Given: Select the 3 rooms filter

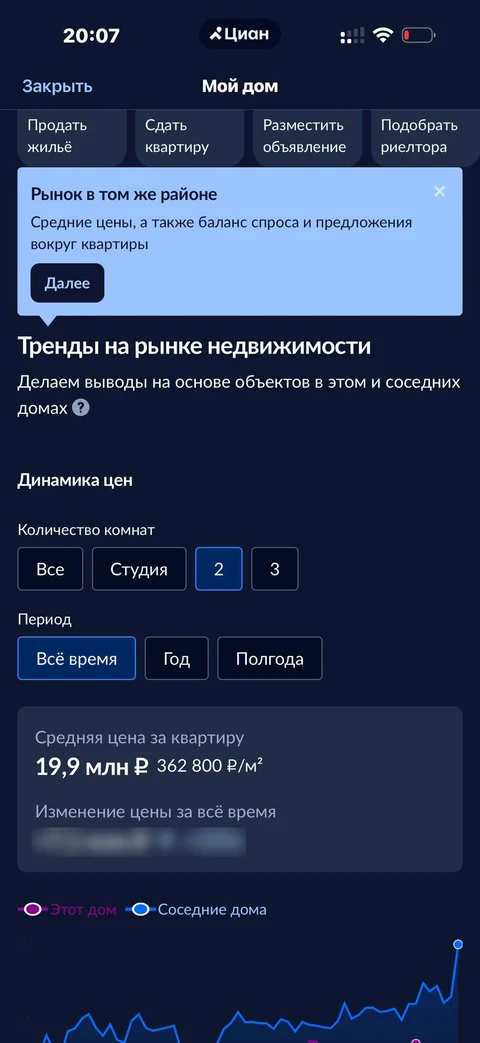Looking at the screenshot, I should pos(275,569).
